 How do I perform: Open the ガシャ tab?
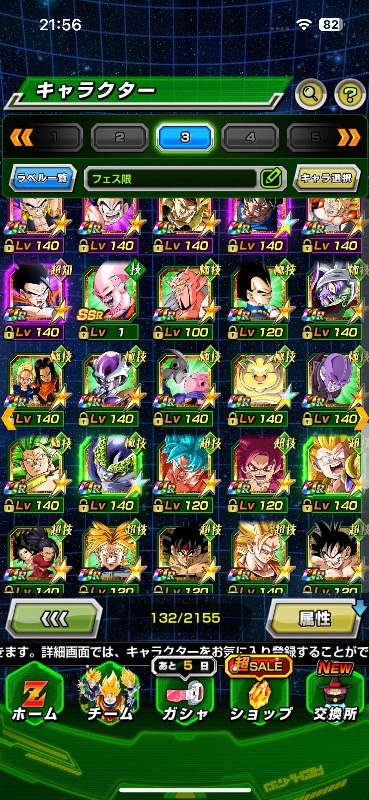tap(184, 695)
